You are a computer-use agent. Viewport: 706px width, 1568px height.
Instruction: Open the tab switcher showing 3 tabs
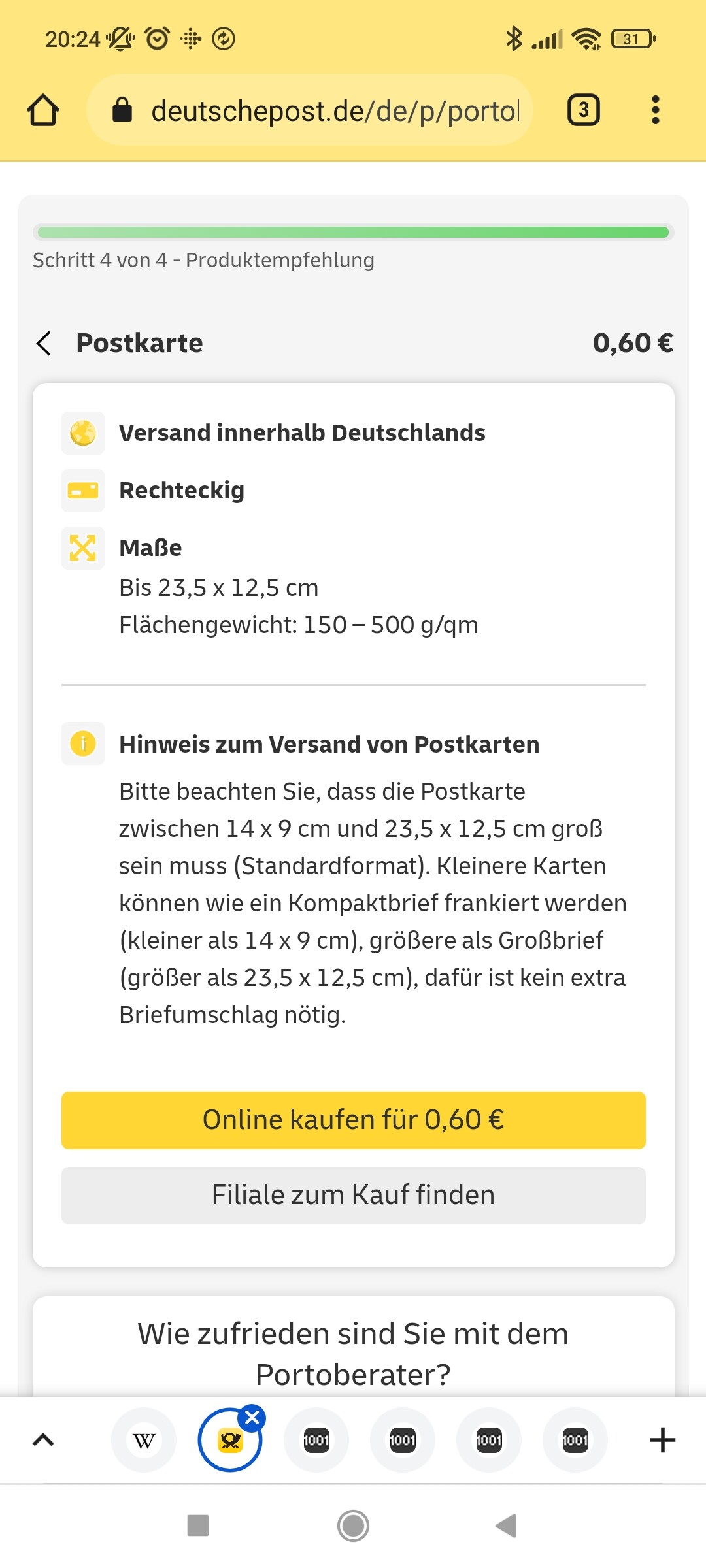[x=583, y=110]
